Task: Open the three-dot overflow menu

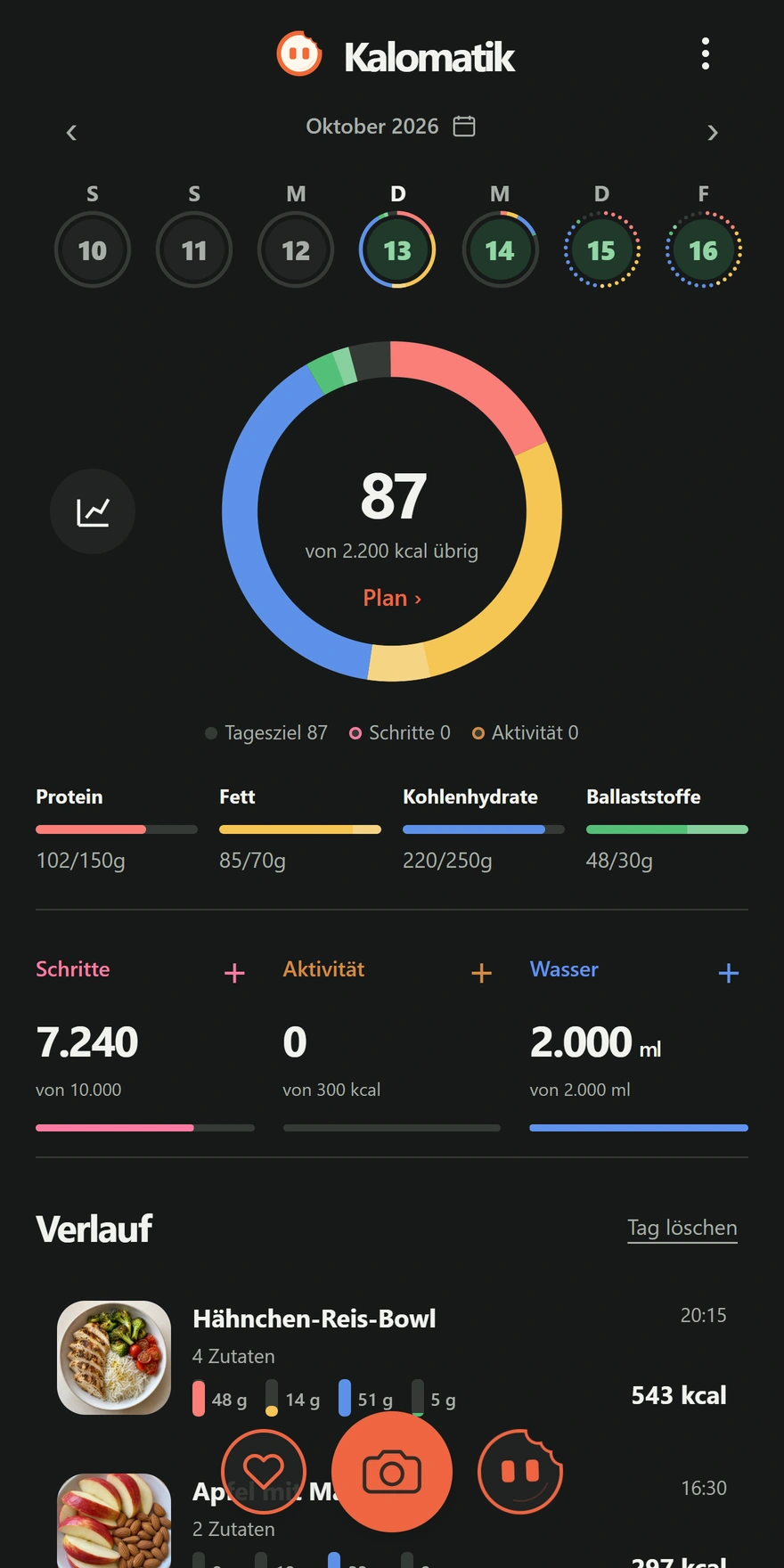Action: 706,54
